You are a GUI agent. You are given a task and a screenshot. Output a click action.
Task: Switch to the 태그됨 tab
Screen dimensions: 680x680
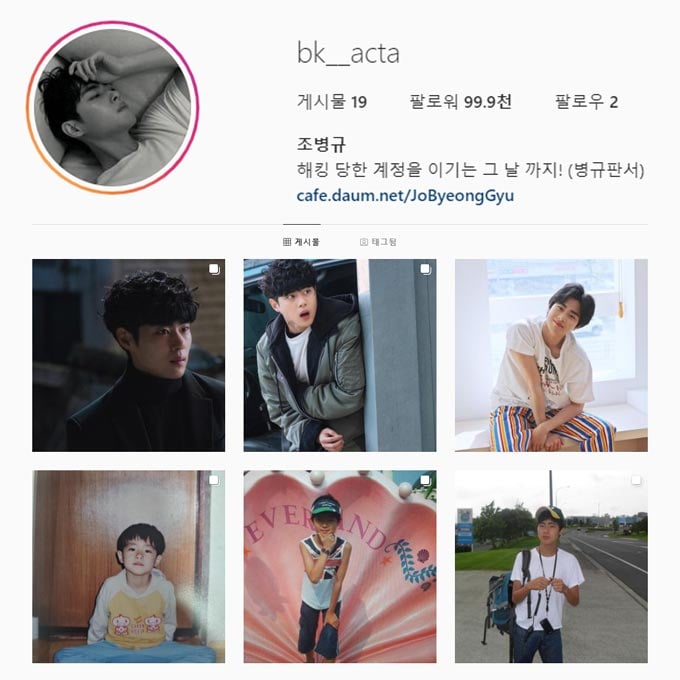[378, 242]
